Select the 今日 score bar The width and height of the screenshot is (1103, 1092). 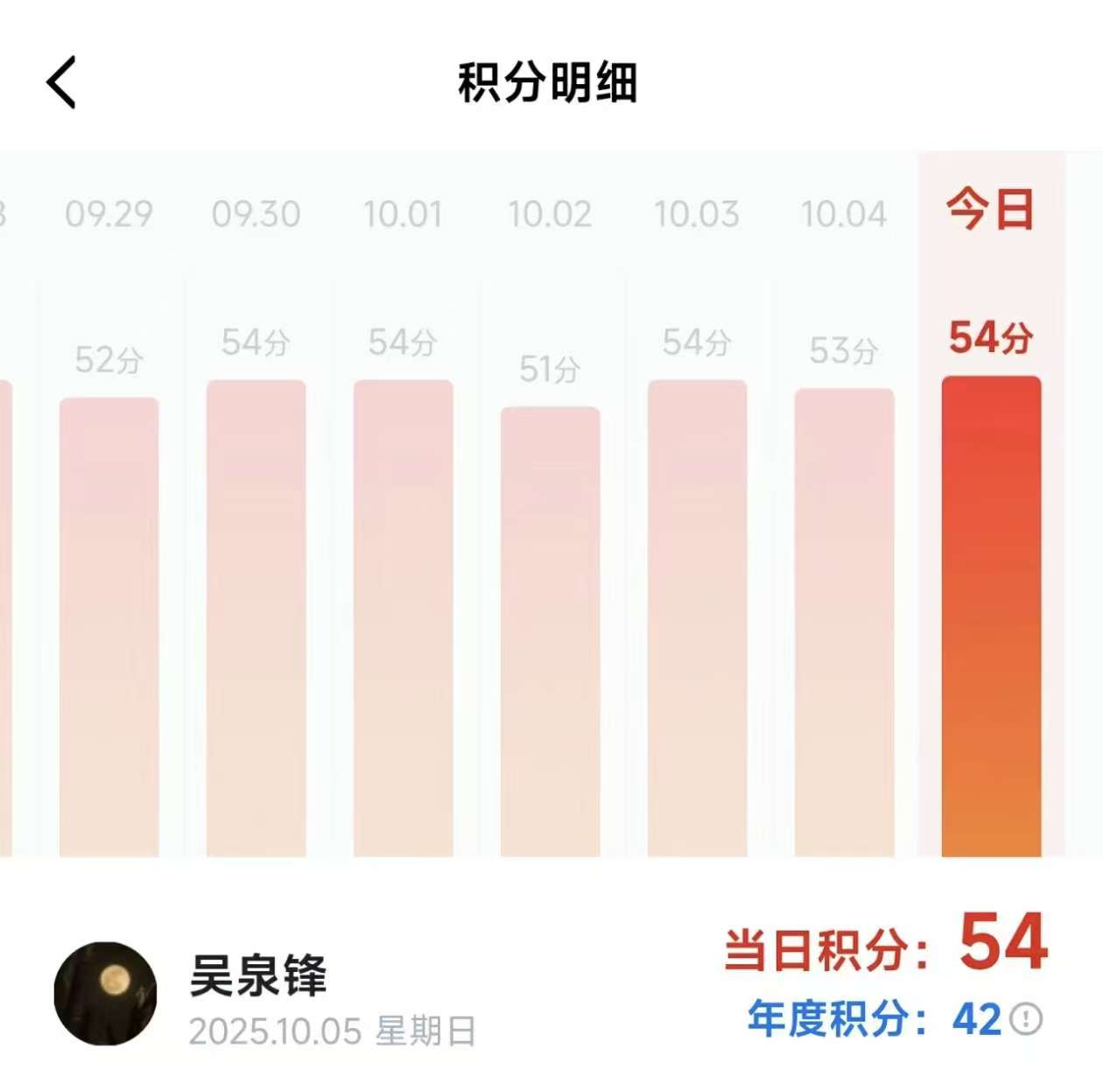tap(991, 616)
